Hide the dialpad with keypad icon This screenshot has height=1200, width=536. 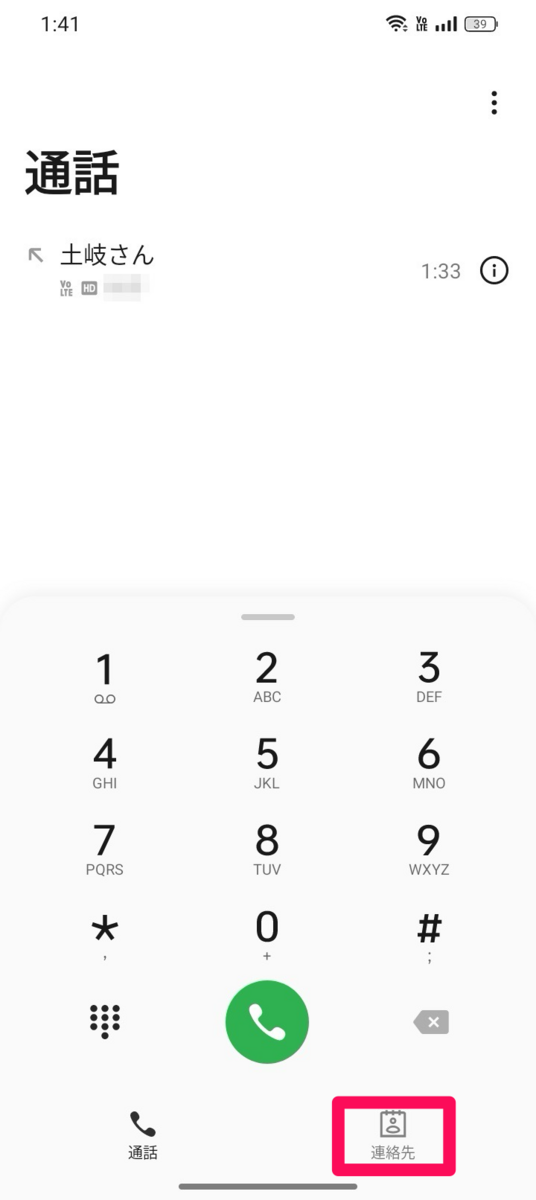pyautogui.click(x=105, y=1021)
